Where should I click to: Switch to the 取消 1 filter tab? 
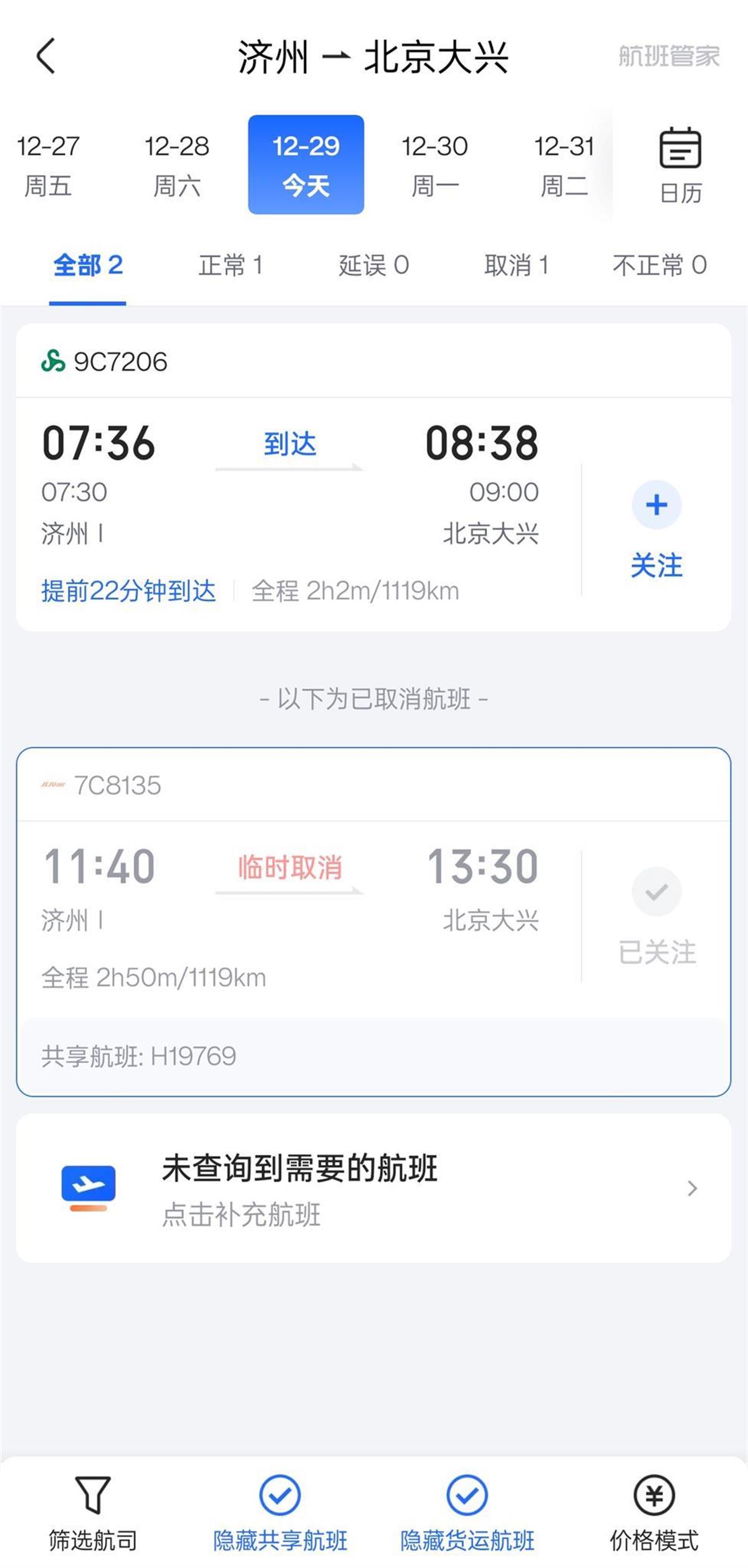(516, 266)
